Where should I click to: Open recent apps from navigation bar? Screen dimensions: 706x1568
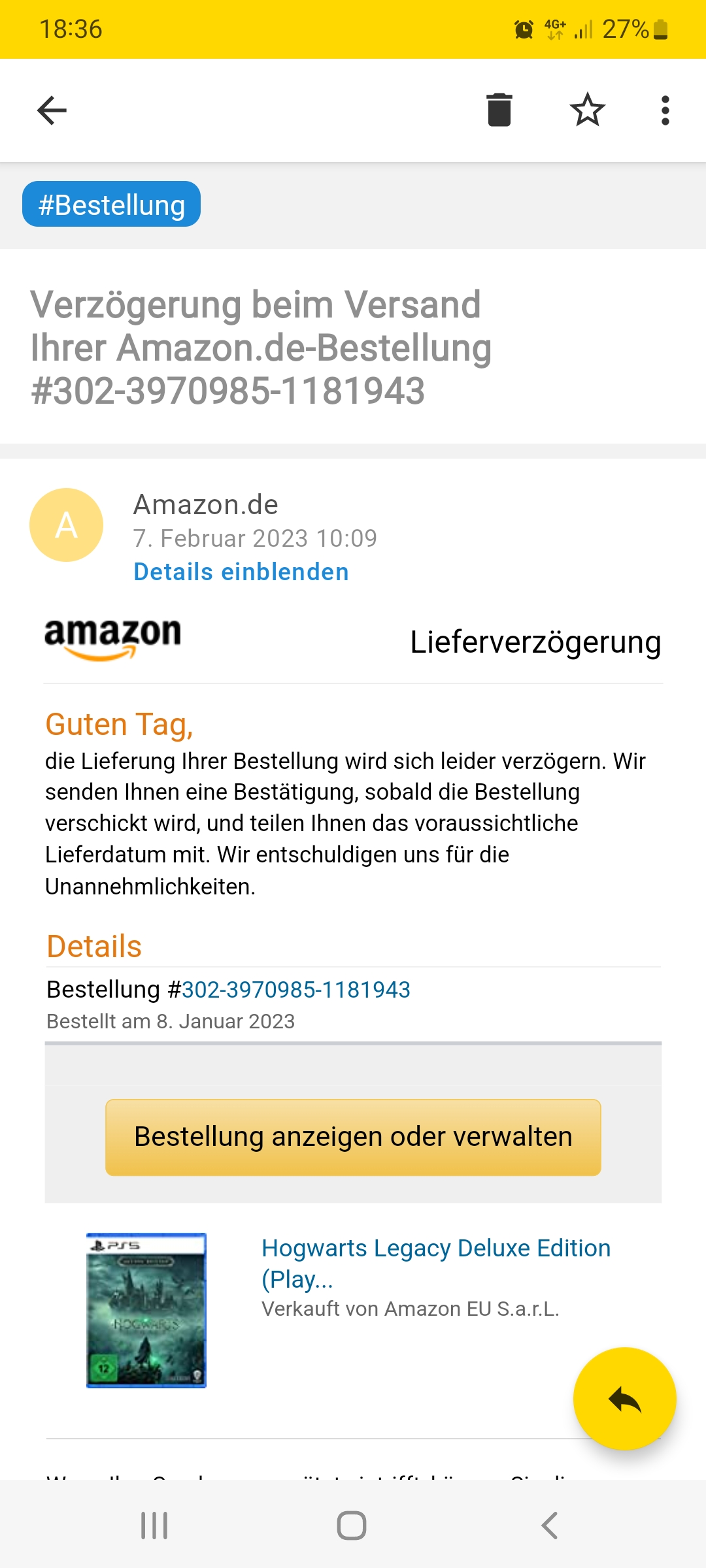155,1526
